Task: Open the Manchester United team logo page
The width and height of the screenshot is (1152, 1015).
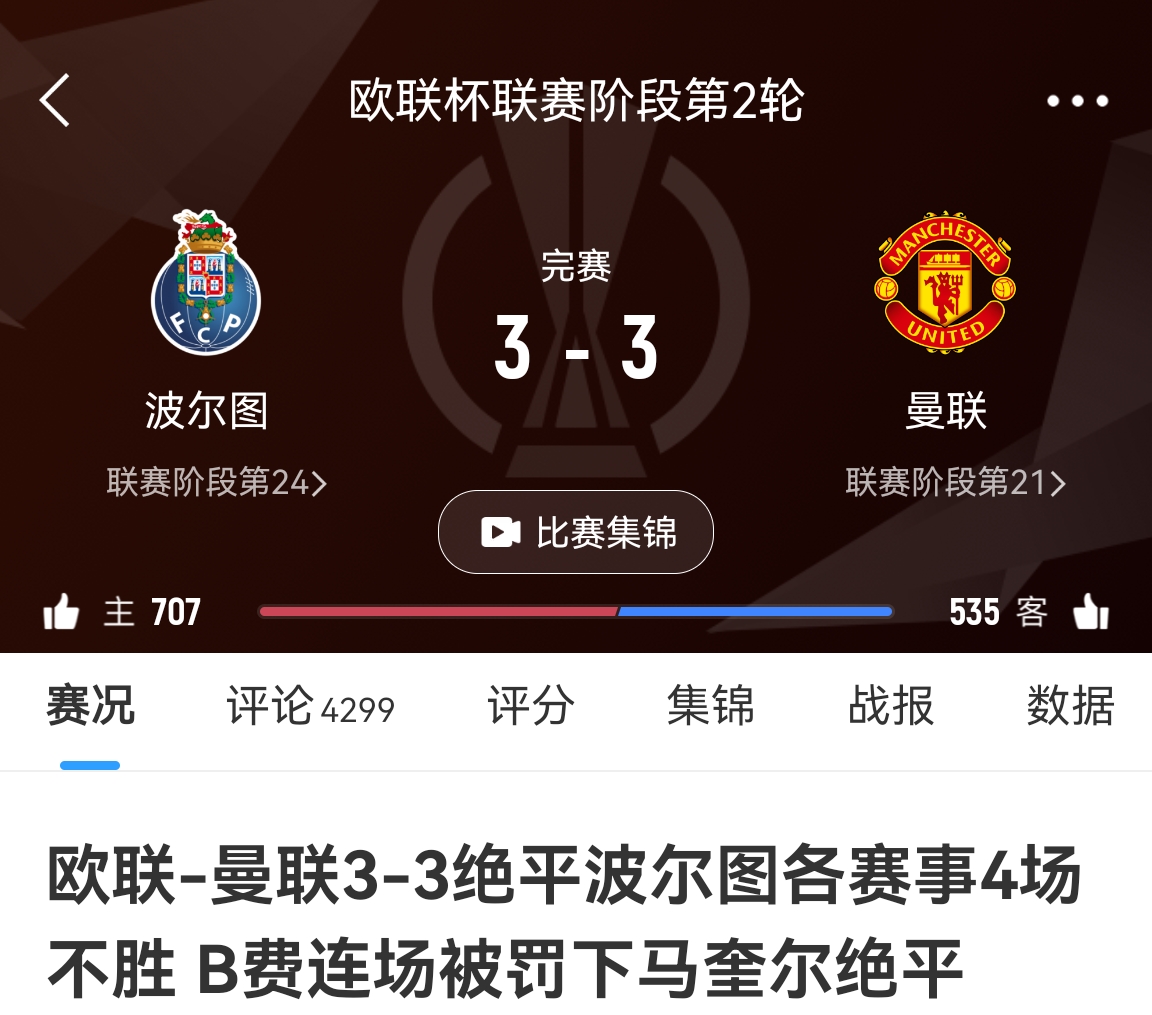Action: point(945,280)
